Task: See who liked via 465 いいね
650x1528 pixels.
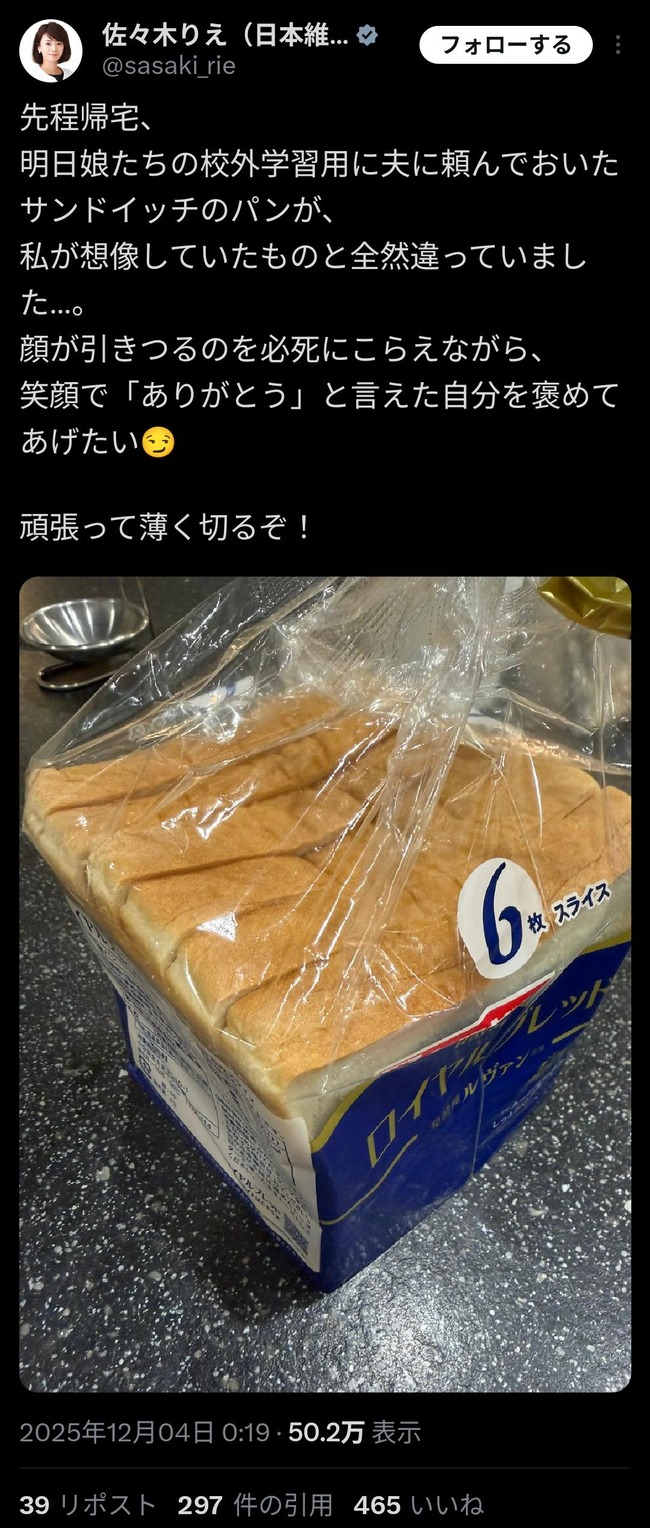Action: tap(418, 1504)
